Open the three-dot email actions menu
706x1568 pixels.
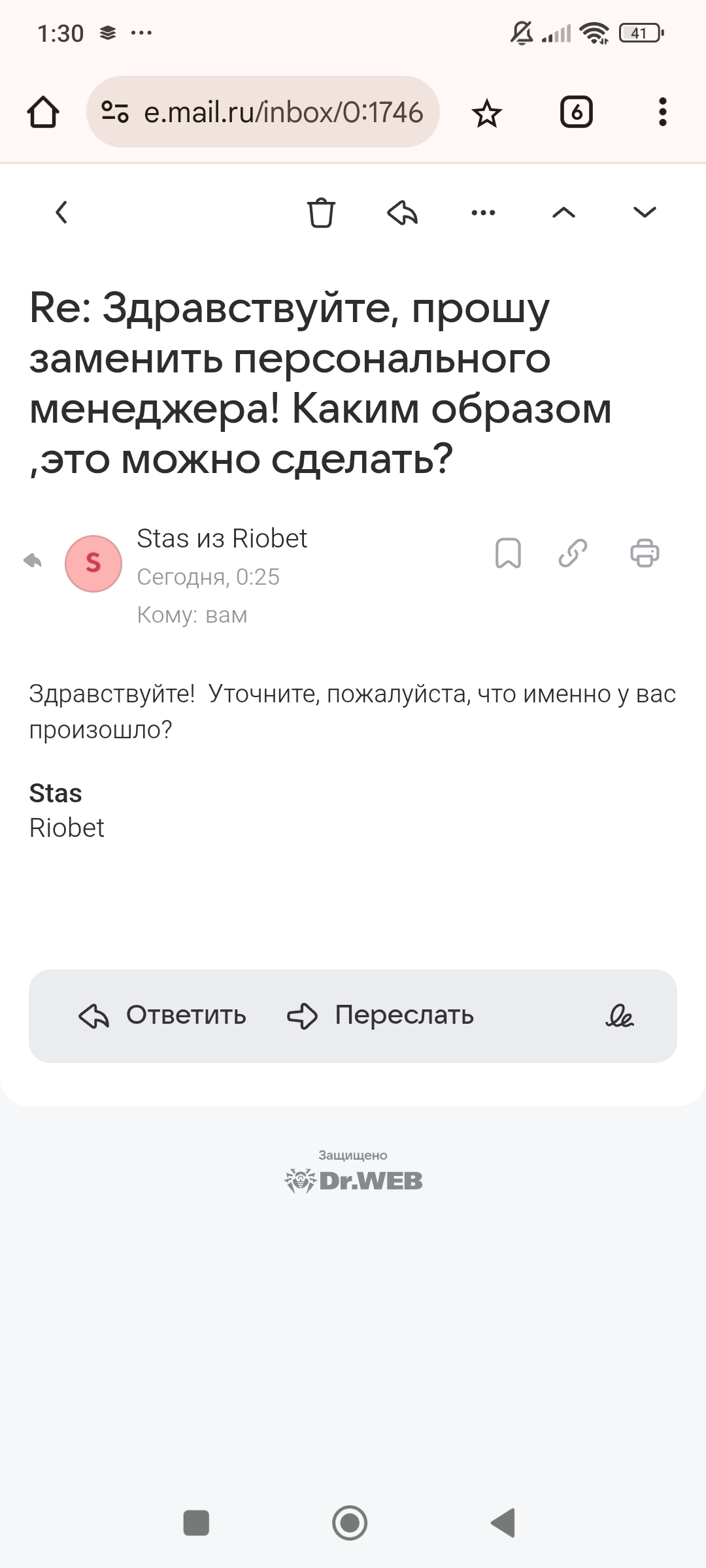coord(483,213)
